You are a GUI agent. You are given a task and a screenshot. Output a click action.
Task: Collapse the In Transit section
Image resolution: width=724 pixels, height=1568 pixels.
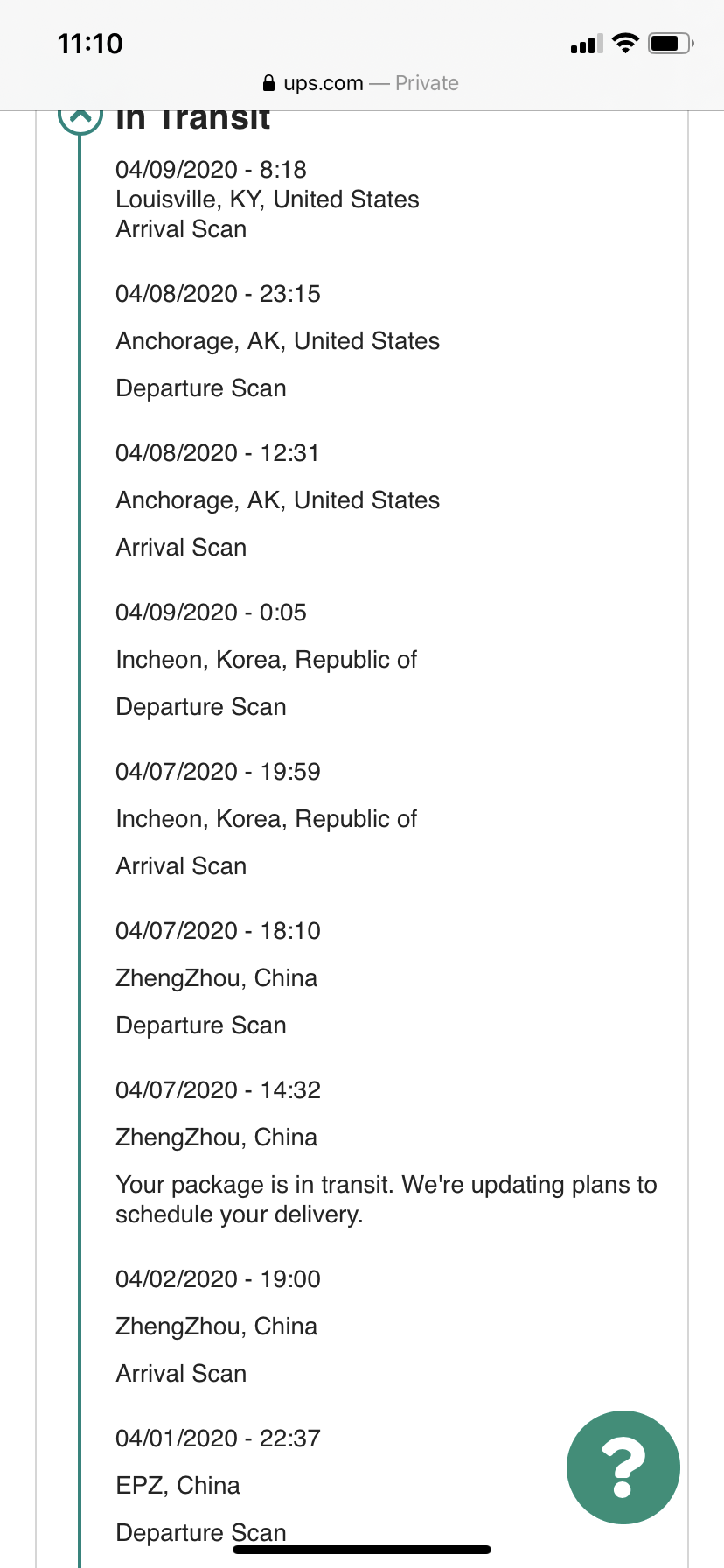[80, 119]
